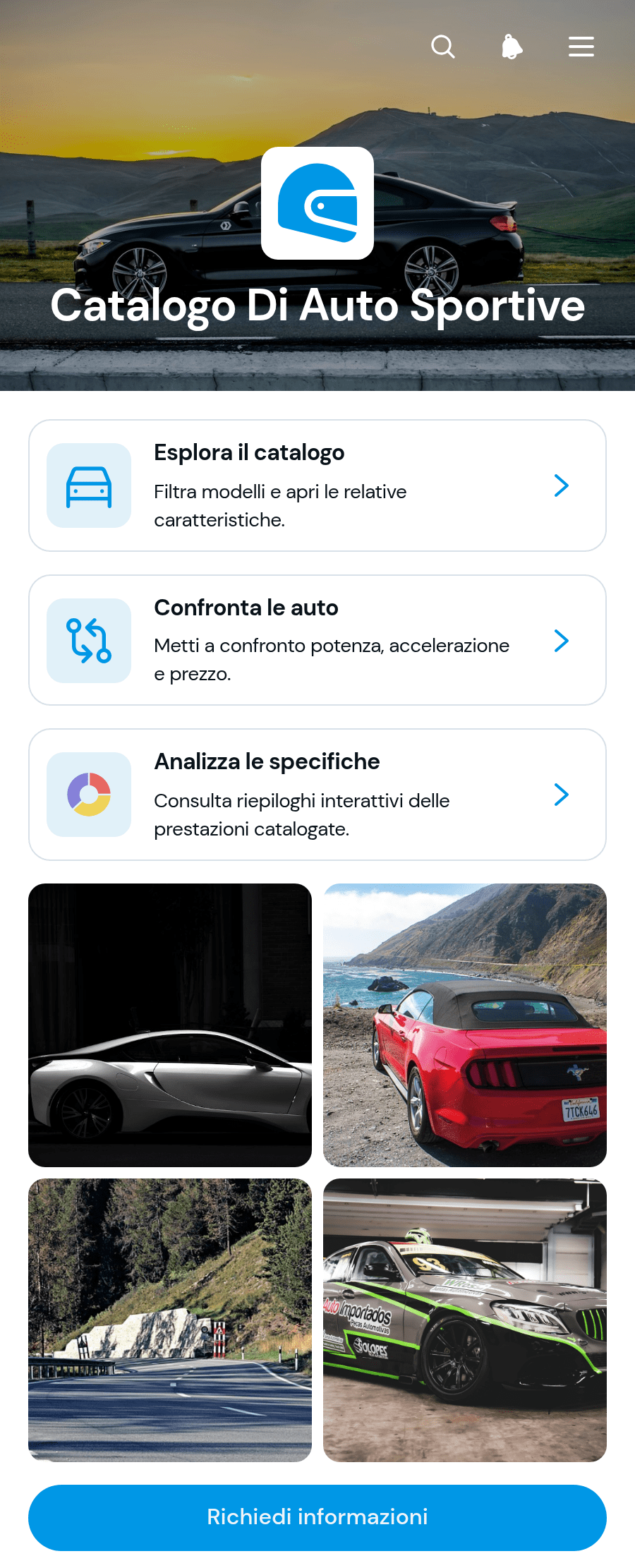
Task: View the silver sports car photo
Action: (170, 1025)
